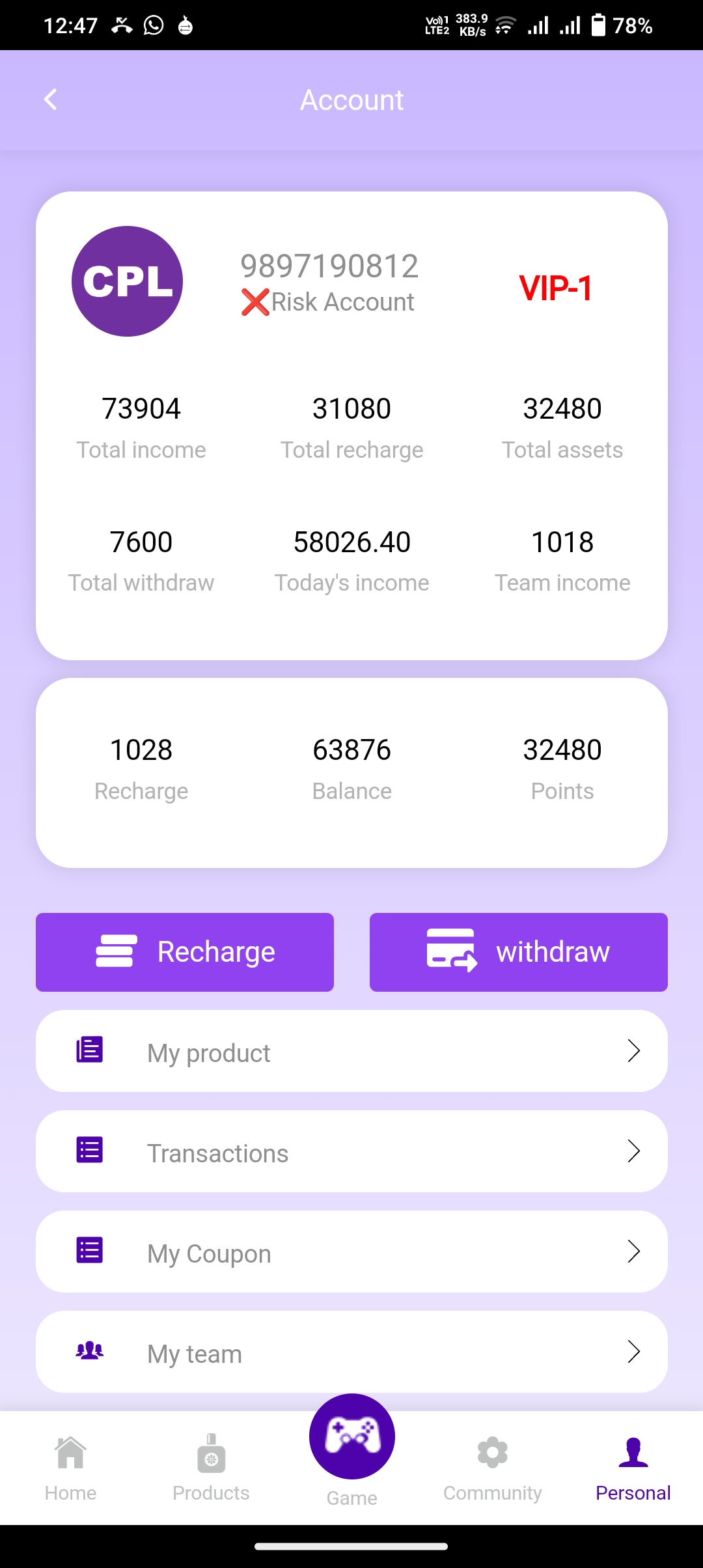
Task: Tap the purple Recharge button
Action: coord(185,952)
